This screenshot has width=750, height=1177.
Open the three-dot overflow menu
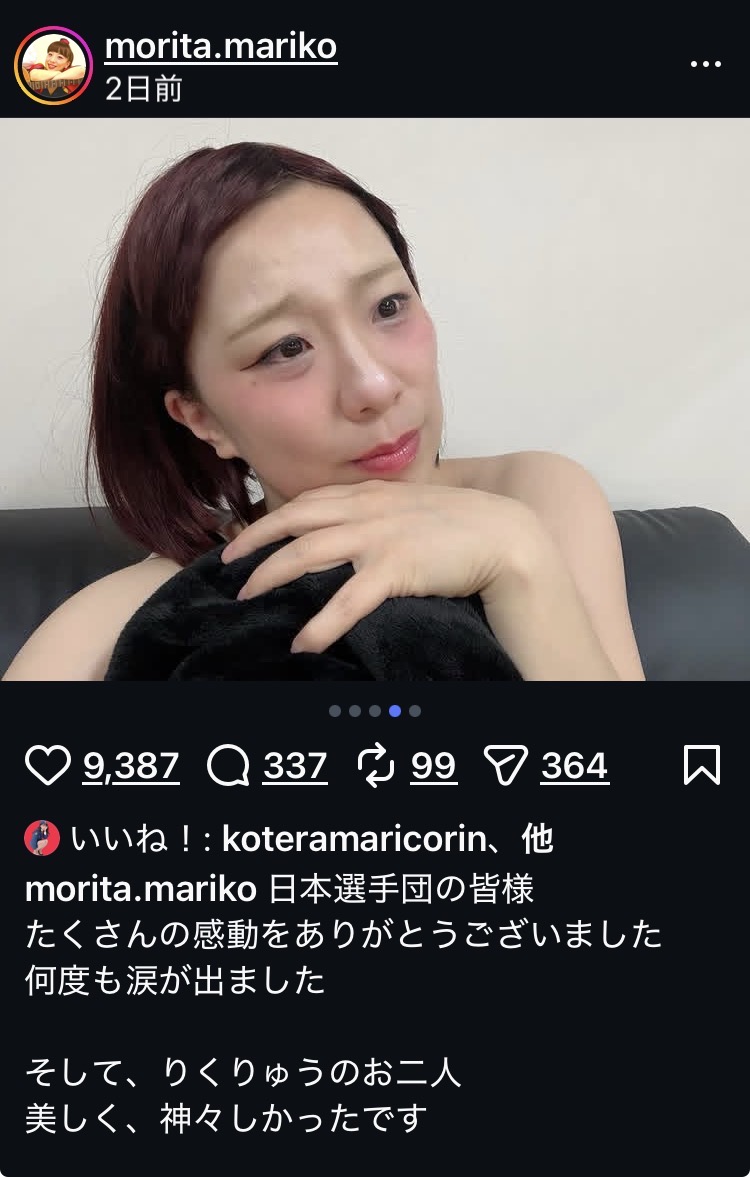706,64
